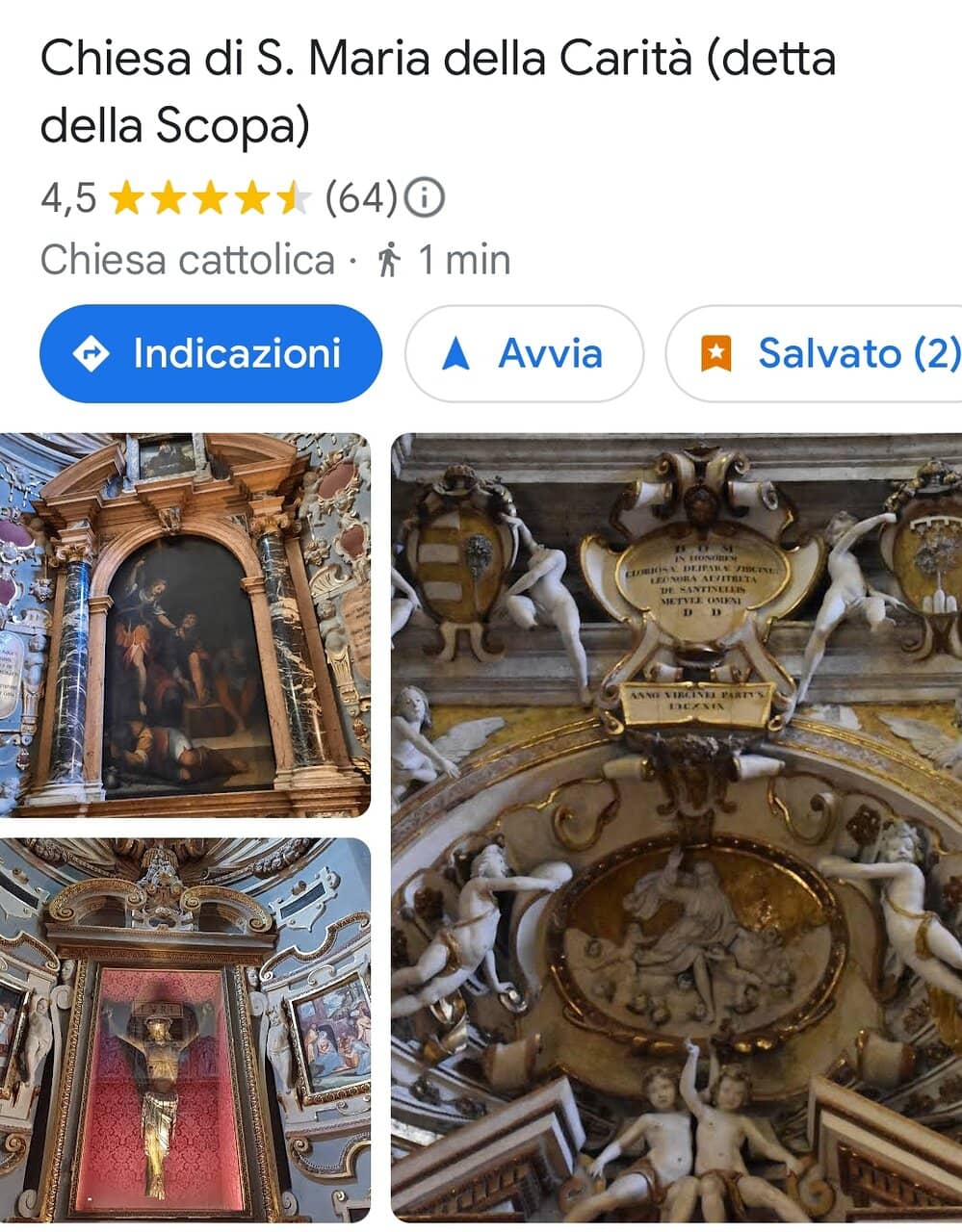Tap the Indicazioni directions button
This screenshot has height=1232, width=962.
point(210,353)
